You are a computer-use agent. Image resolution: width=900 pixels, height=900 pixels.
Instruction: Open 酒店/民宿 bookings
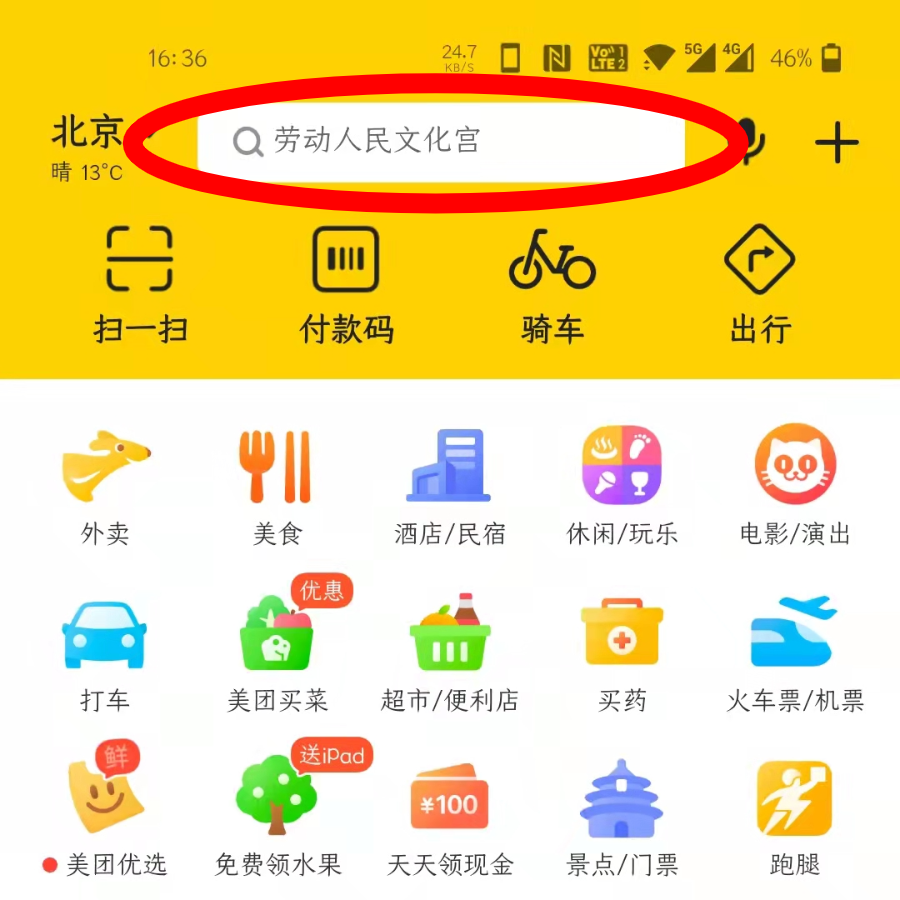pyautogui.click(x=449, y=487)
